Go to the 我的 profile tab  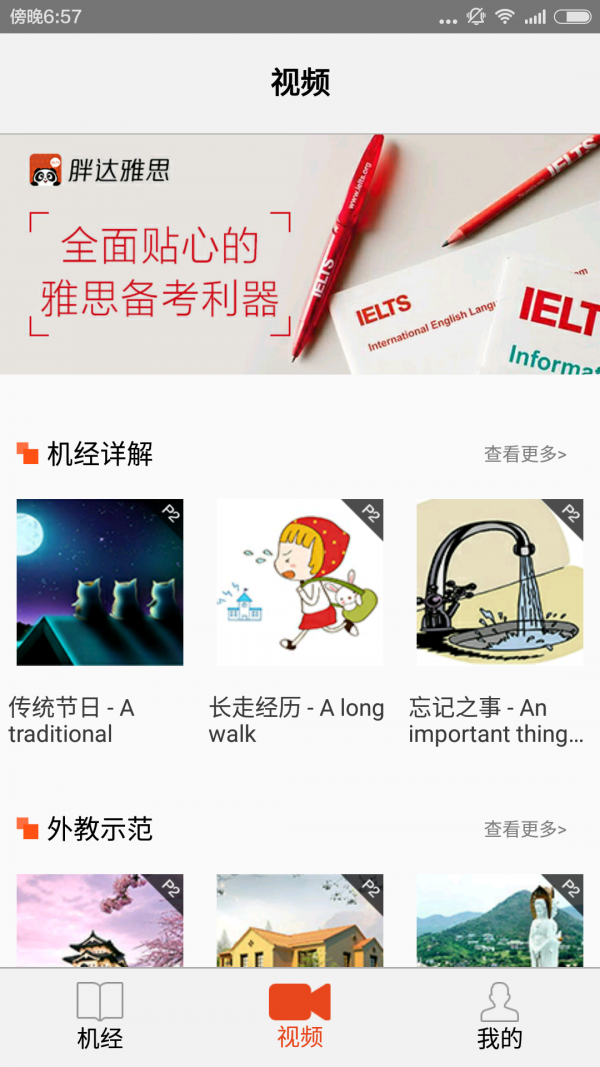[x=500, y=1017]
